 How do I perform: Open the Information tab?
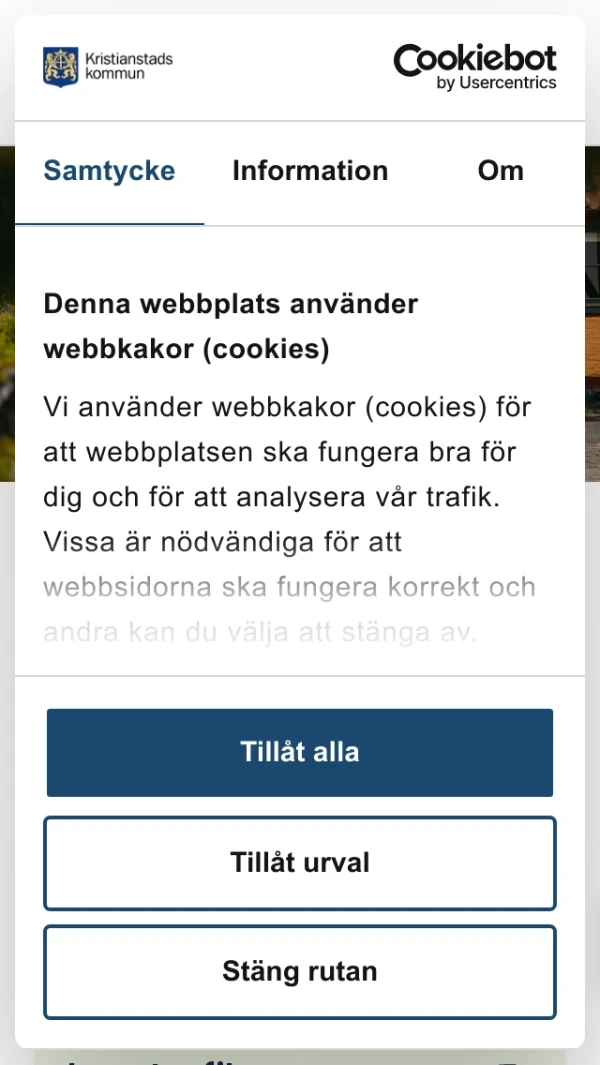(x=310, y=171)
